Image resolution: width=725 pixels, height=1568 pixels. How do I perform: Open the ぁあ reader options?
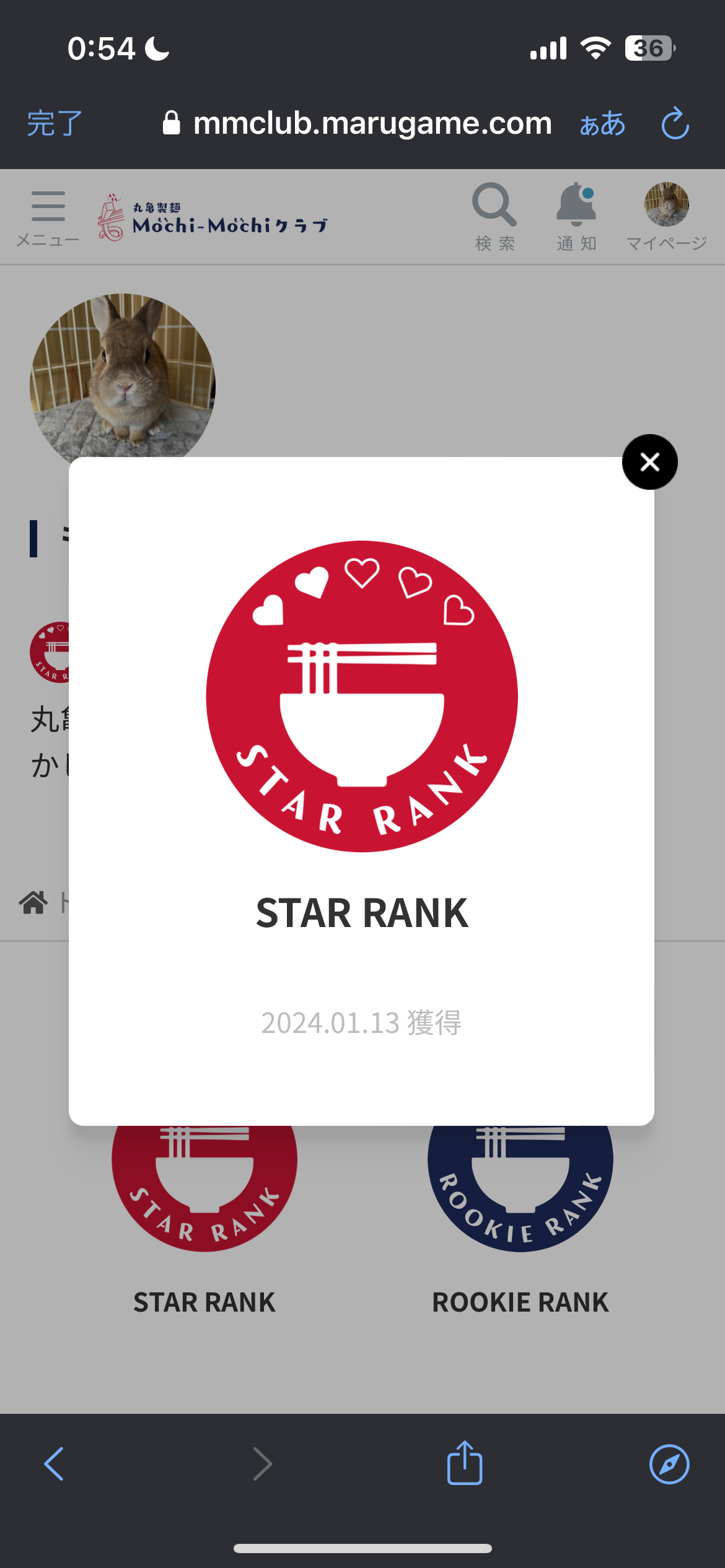(602, 124)
